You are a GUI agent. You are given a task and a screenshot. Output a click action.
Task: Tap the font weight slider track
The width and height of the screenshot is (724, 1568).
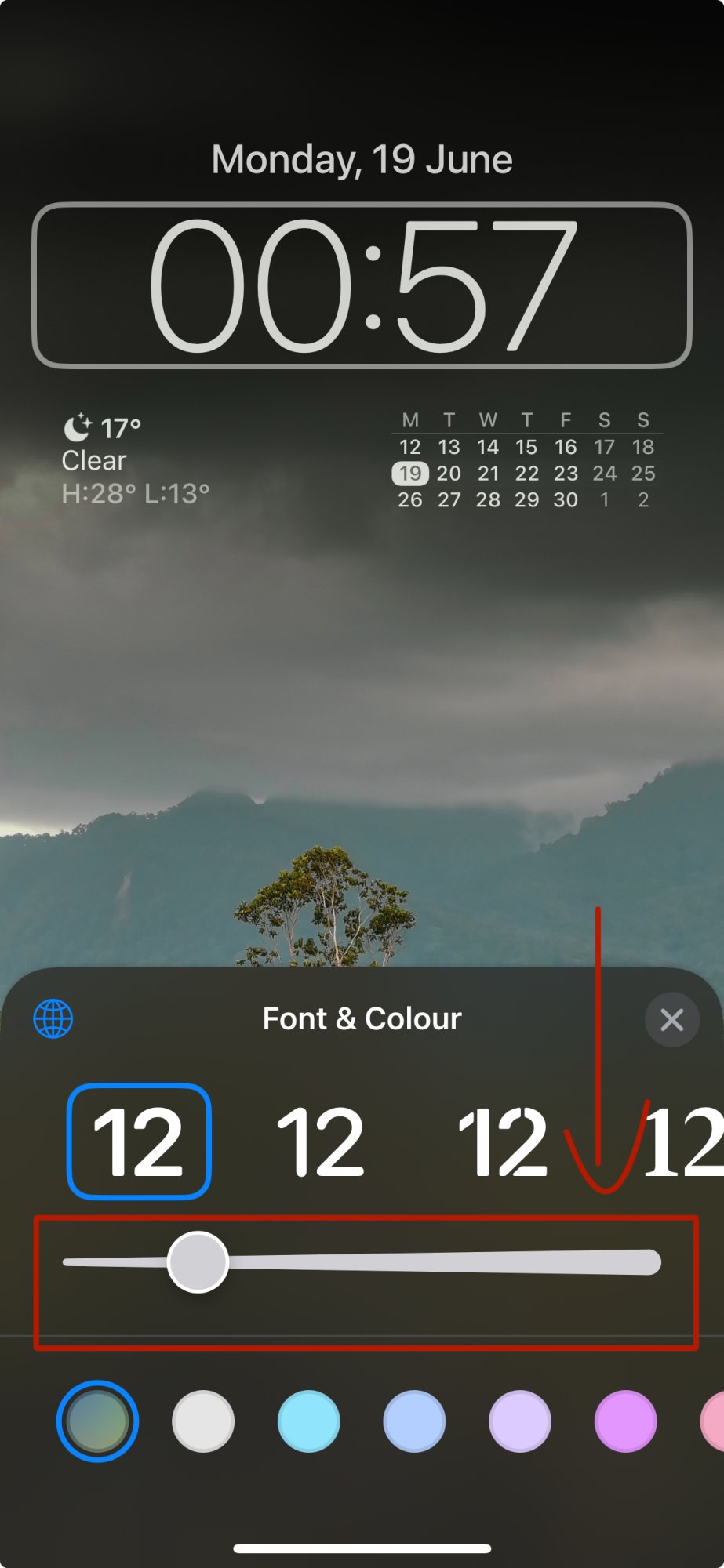click(439, 1262)
